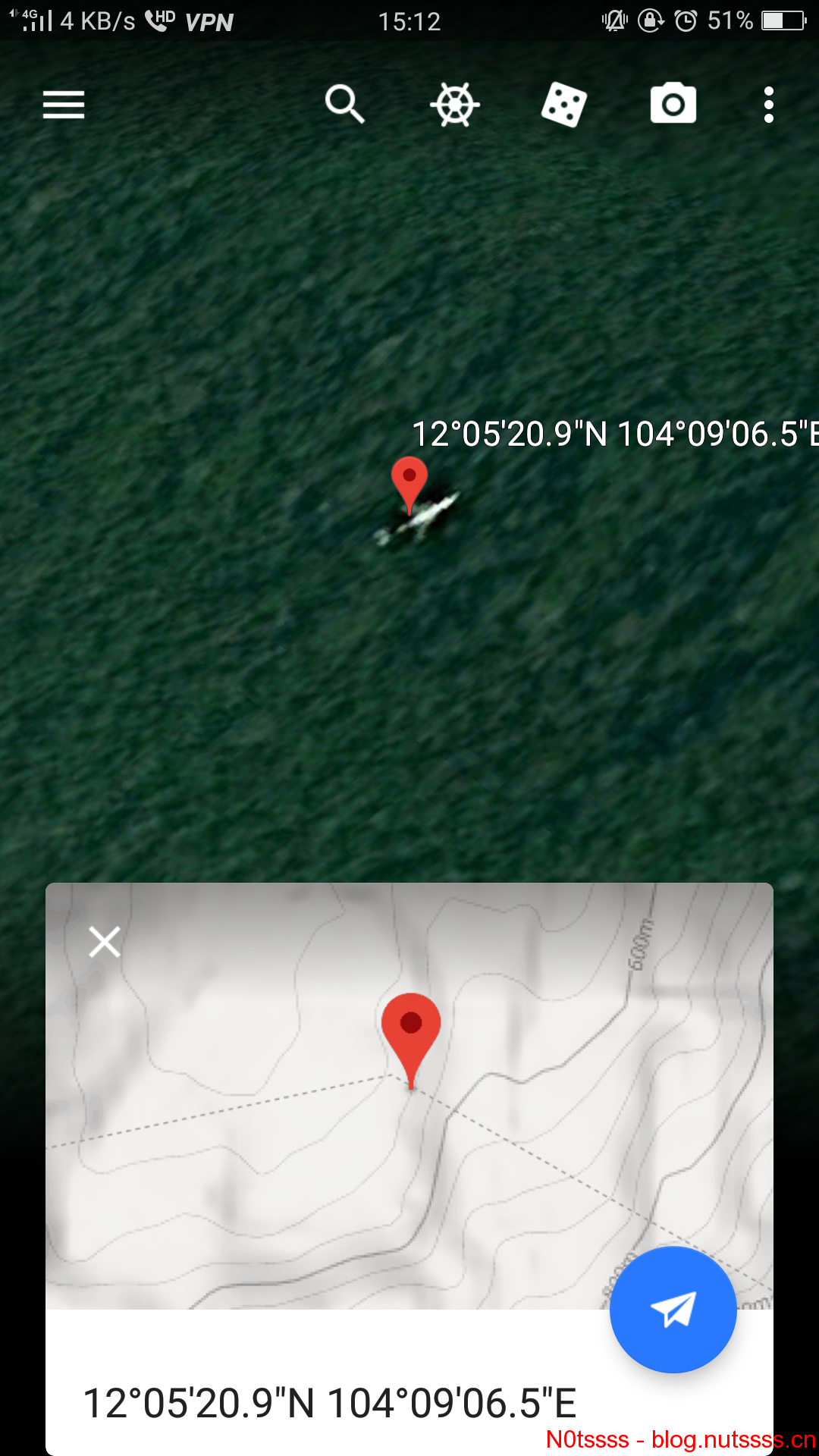Fly to location with blue button
The image size is (819, 1456).
pyautogui.click(x=673, y=1310)
